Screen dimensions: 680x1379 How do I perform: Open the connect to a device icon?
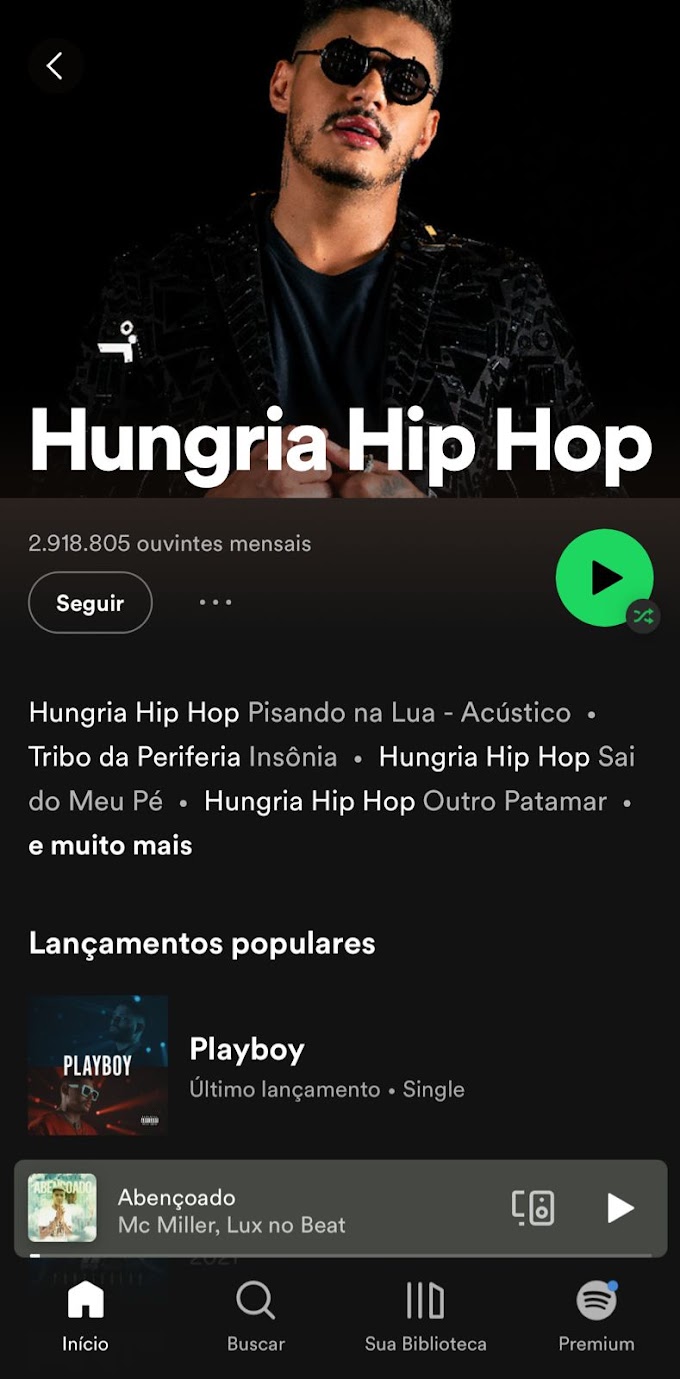coord(533,1208)
